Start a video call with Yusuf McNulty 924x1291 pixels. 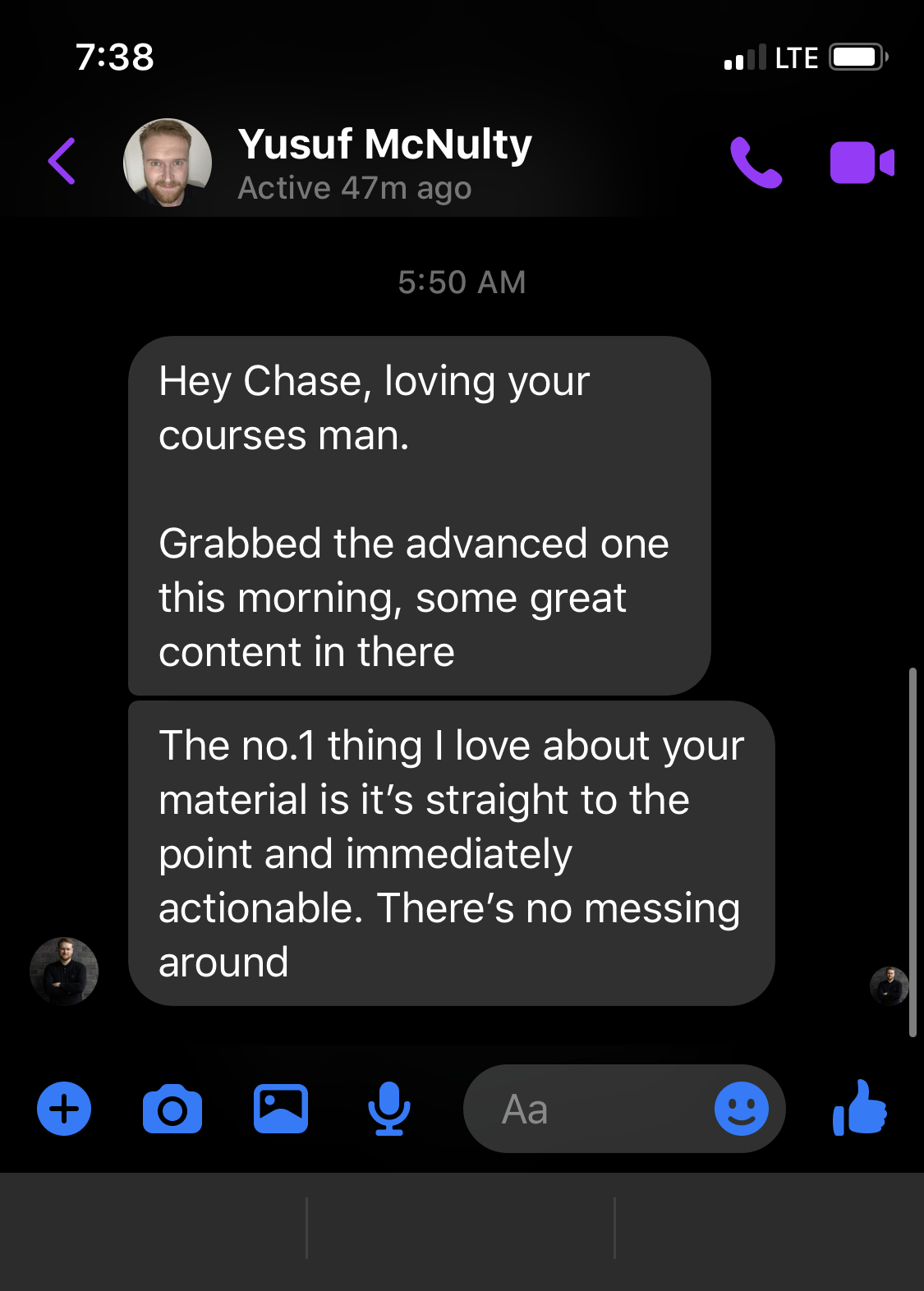tap(862, 162)
